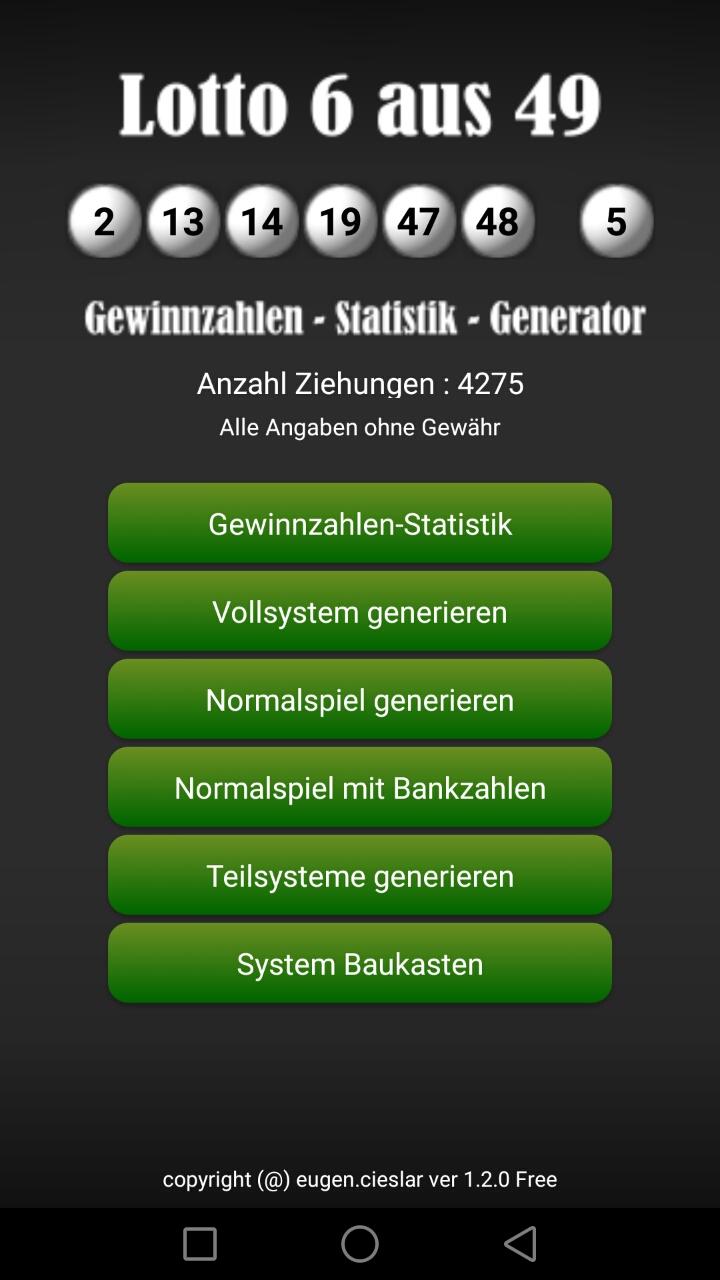
Task: Select the number 14 lottery ball
Action: click(261, 221)
